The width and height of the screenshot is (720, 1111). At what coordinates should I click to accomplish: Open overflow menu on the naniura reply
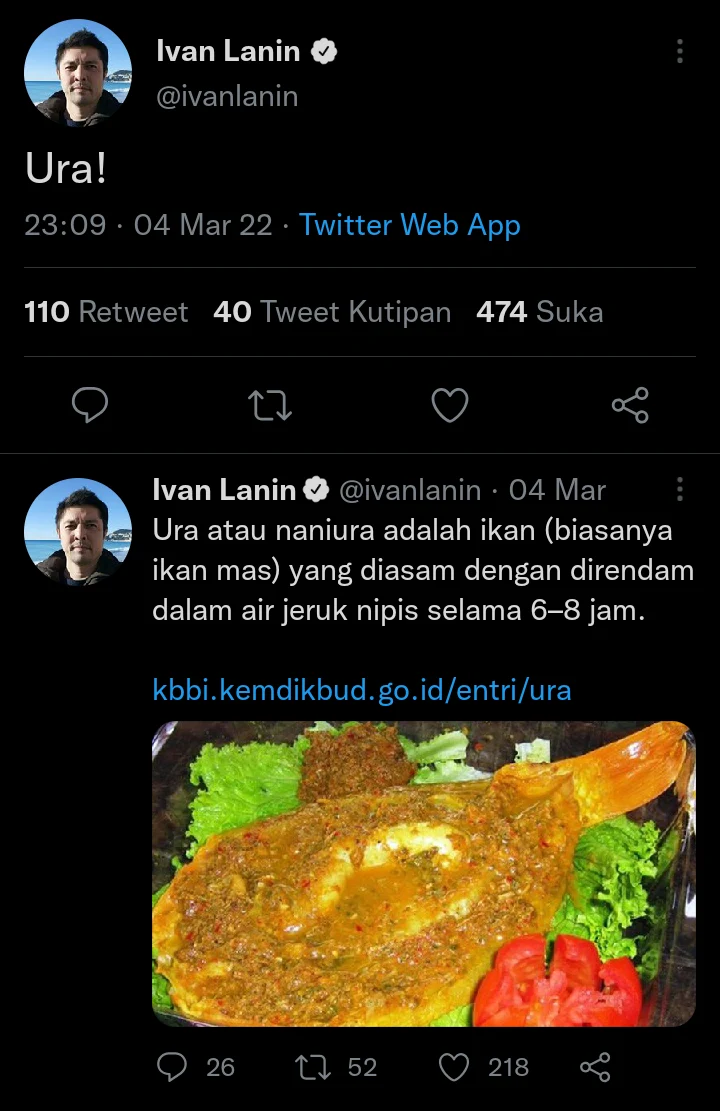pos(680,489)
